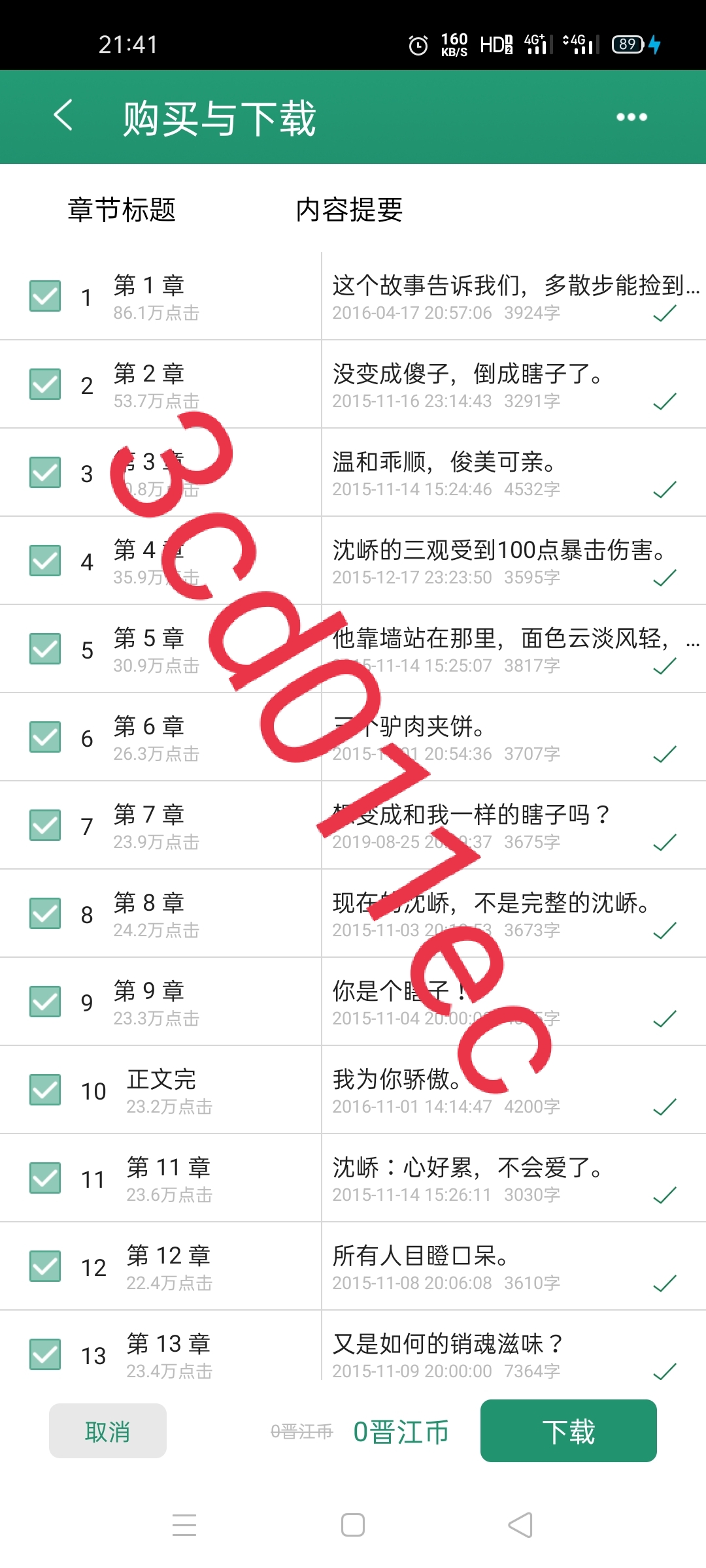The height and width of the screenshot is (1568, 706).
Task: Tap the system home button
Action: [x=353, y=1526]
